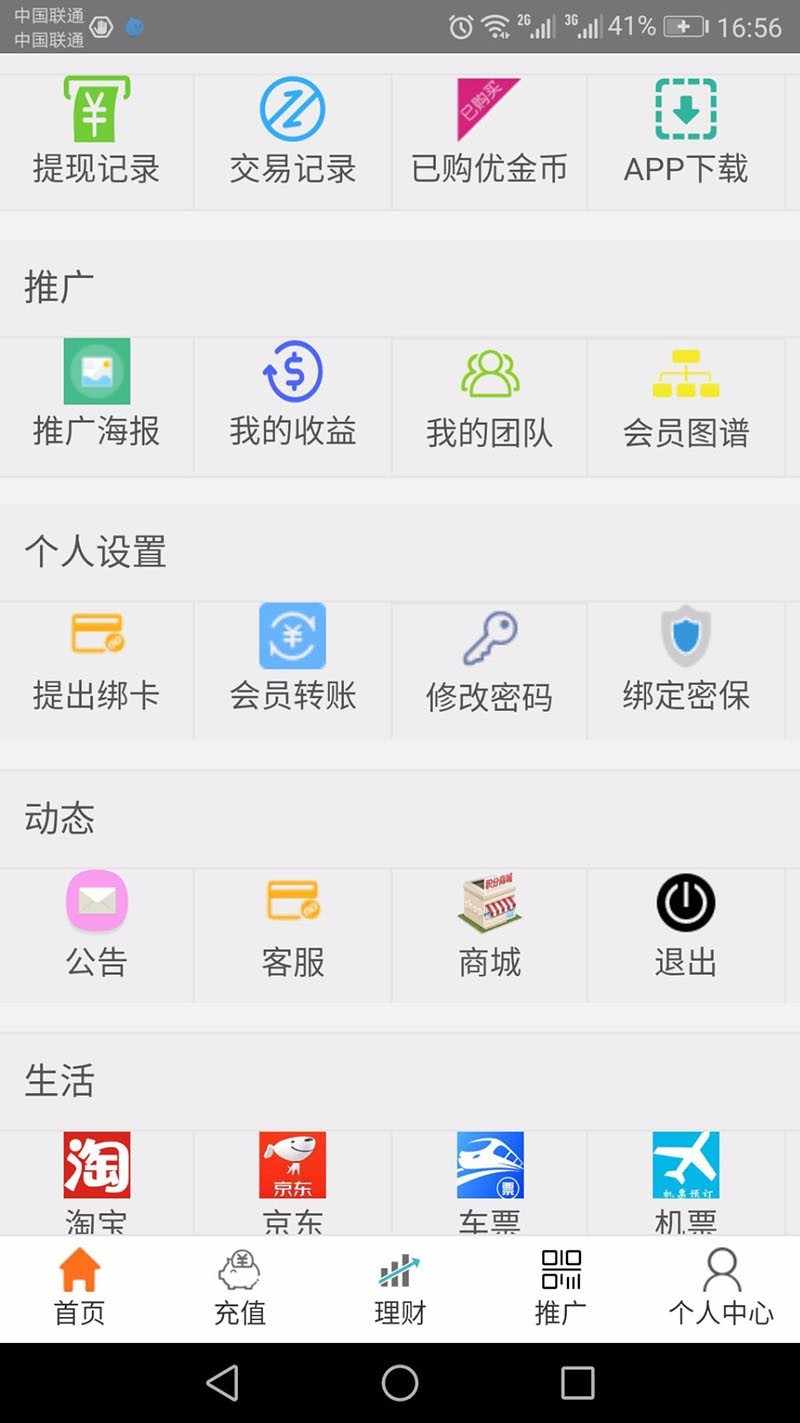Switch to the 理财 finance tab
Image resolution: width=800 pixels, height=1423 pixels.
[x=400, y=1288]
